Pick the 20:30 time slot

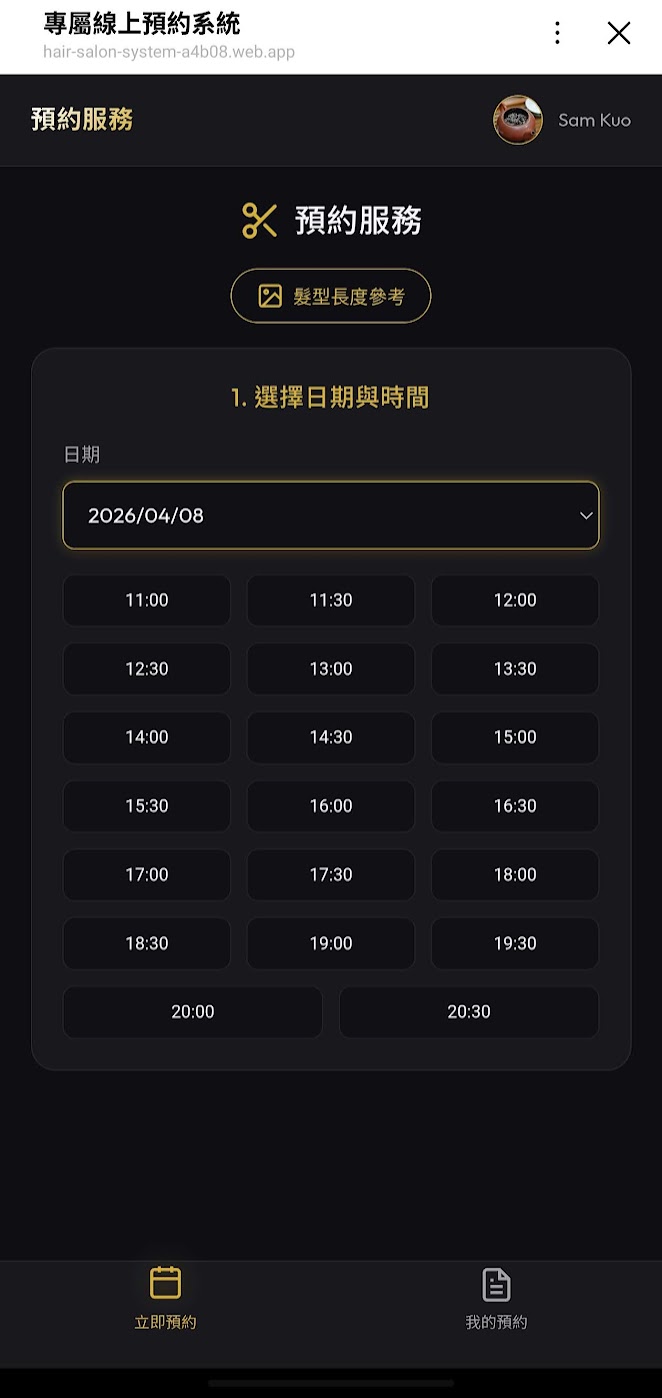tap(469, 1012)
